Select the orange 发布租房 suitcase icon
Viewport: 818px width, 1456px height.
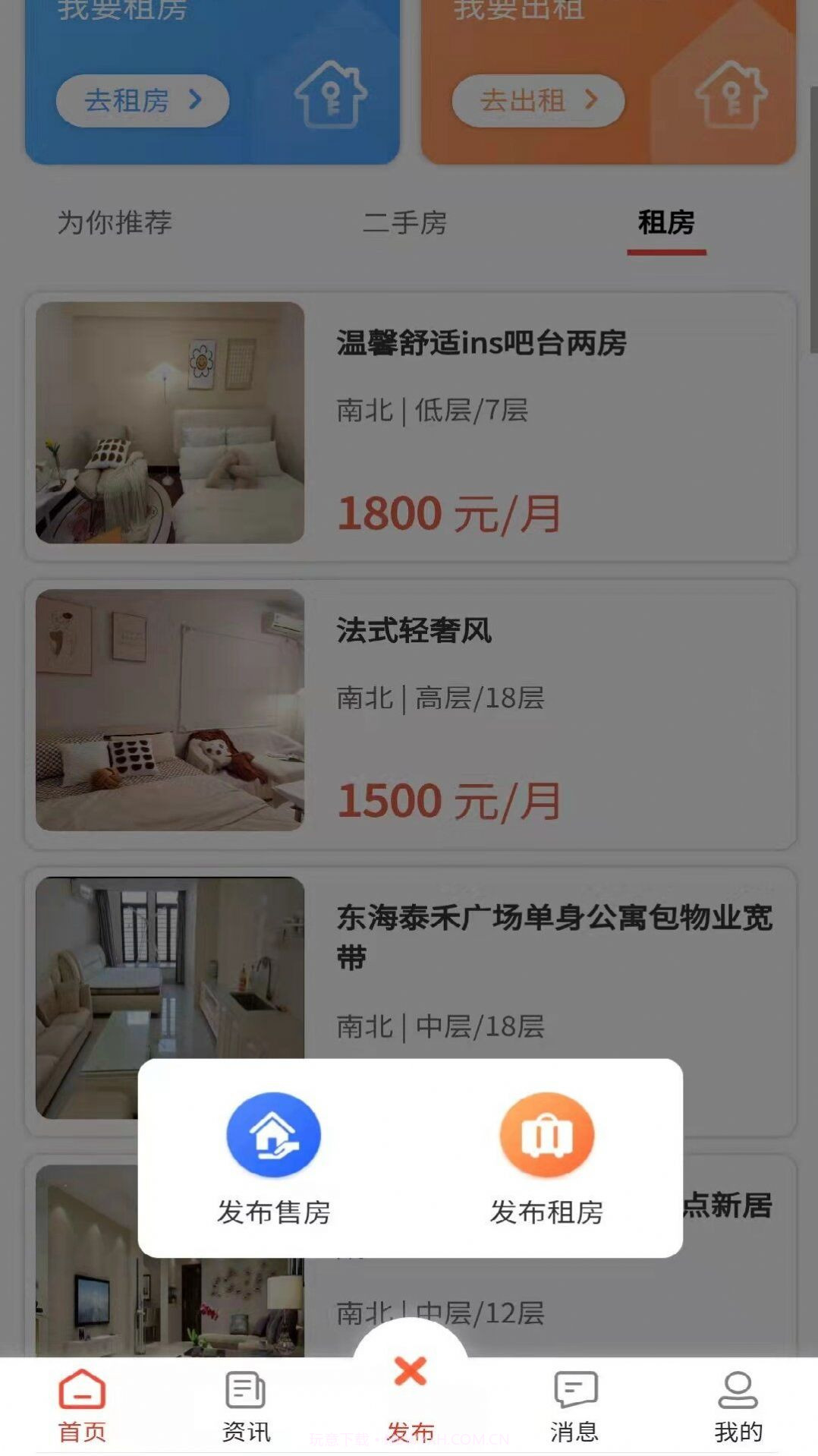tap(548, 1135)
